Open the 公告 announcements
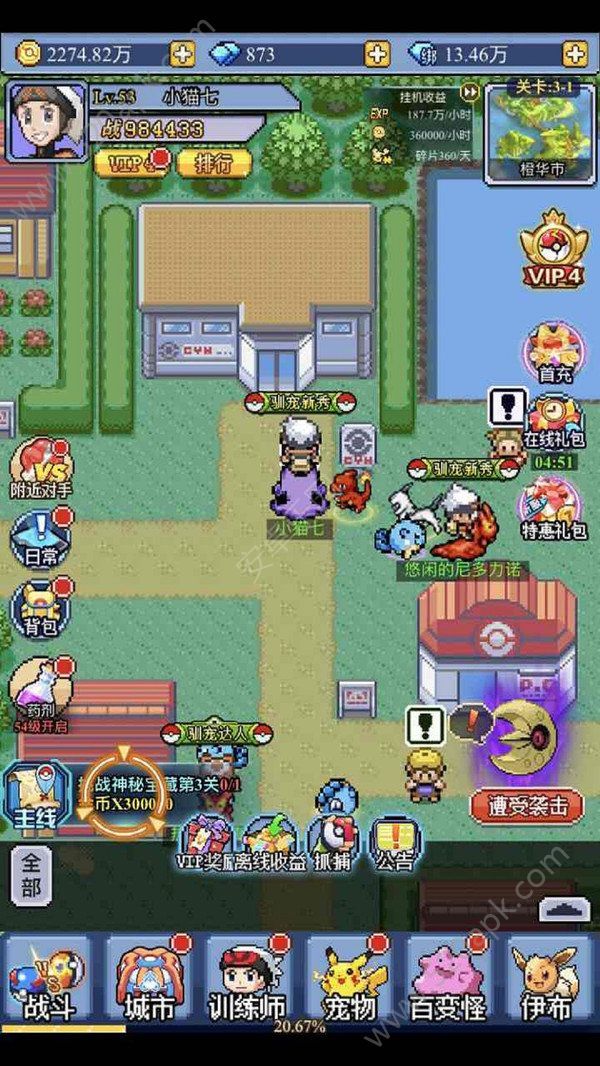The image size is (600, 1066). click(392, 845)
